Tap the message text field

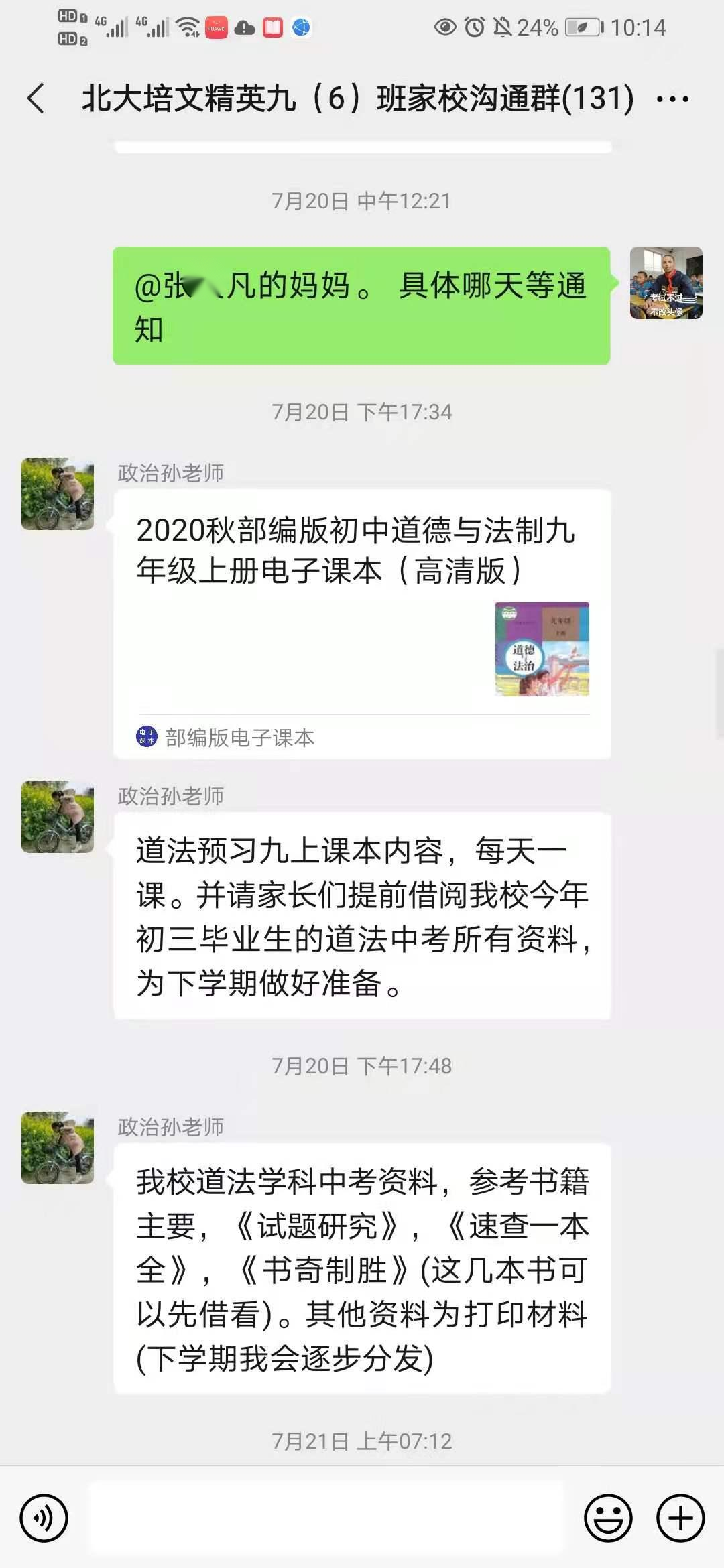tap(326, 1518)
